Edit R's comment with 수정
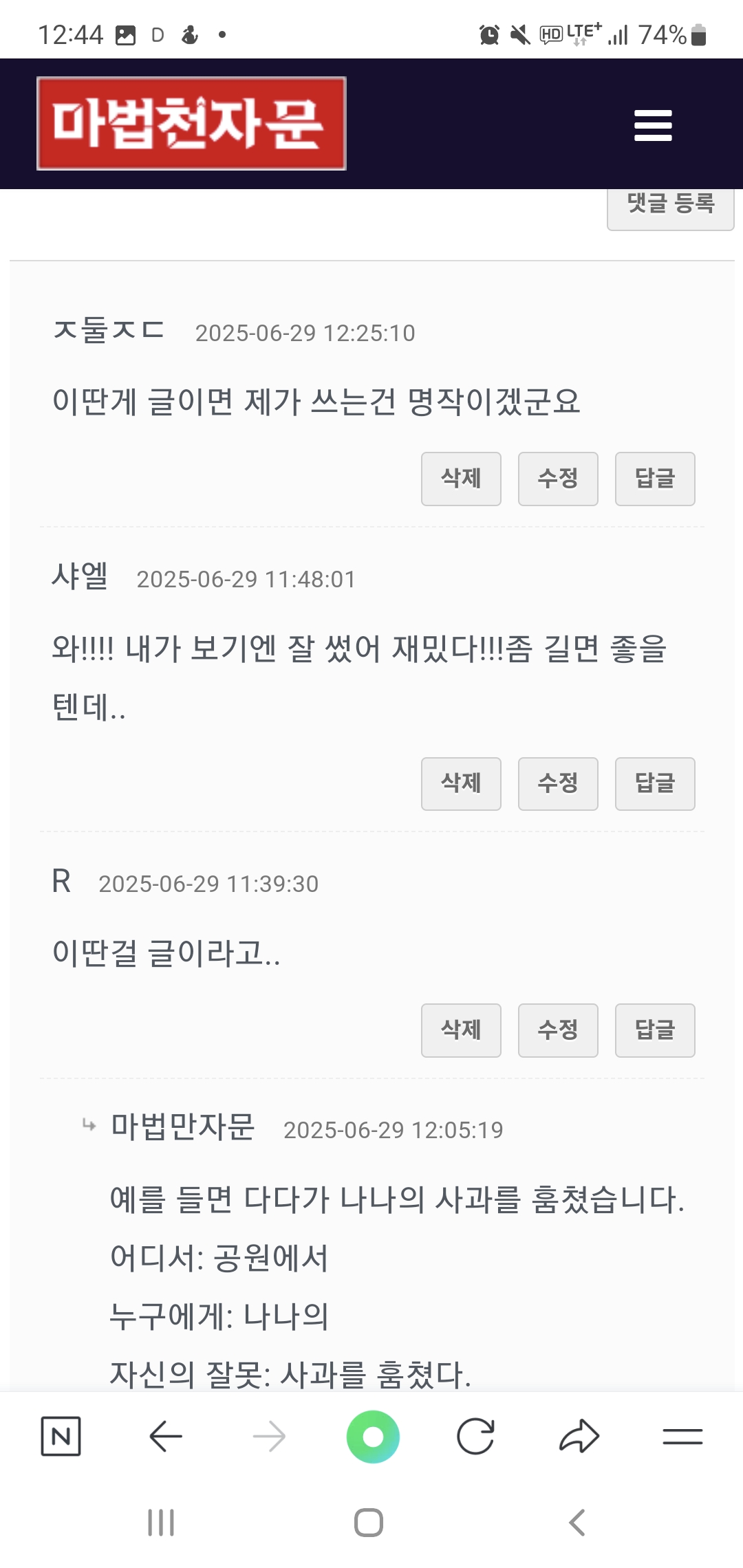 [x=558, y=1030]
